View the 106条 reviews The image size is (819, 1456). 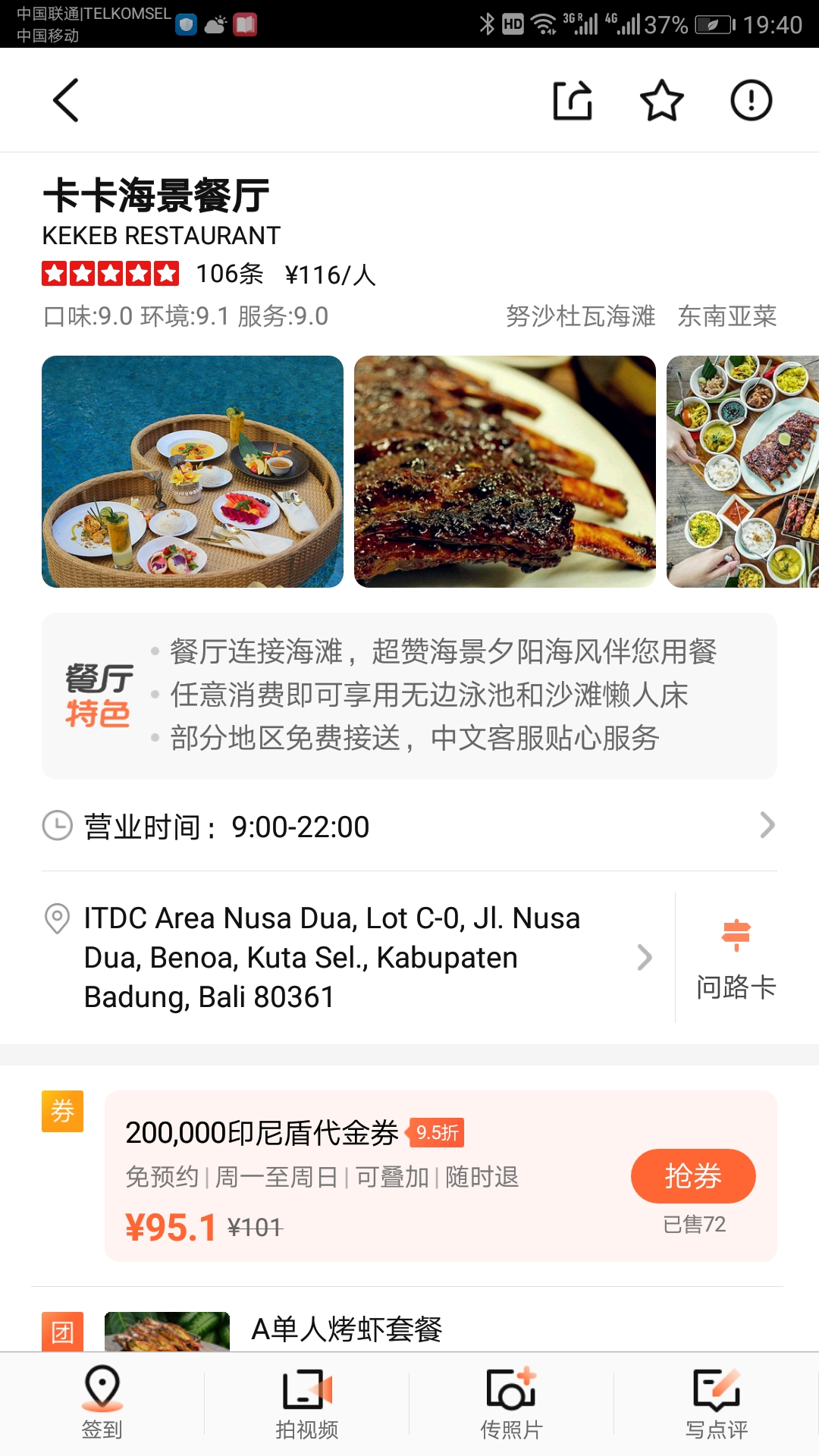(229, 274)
